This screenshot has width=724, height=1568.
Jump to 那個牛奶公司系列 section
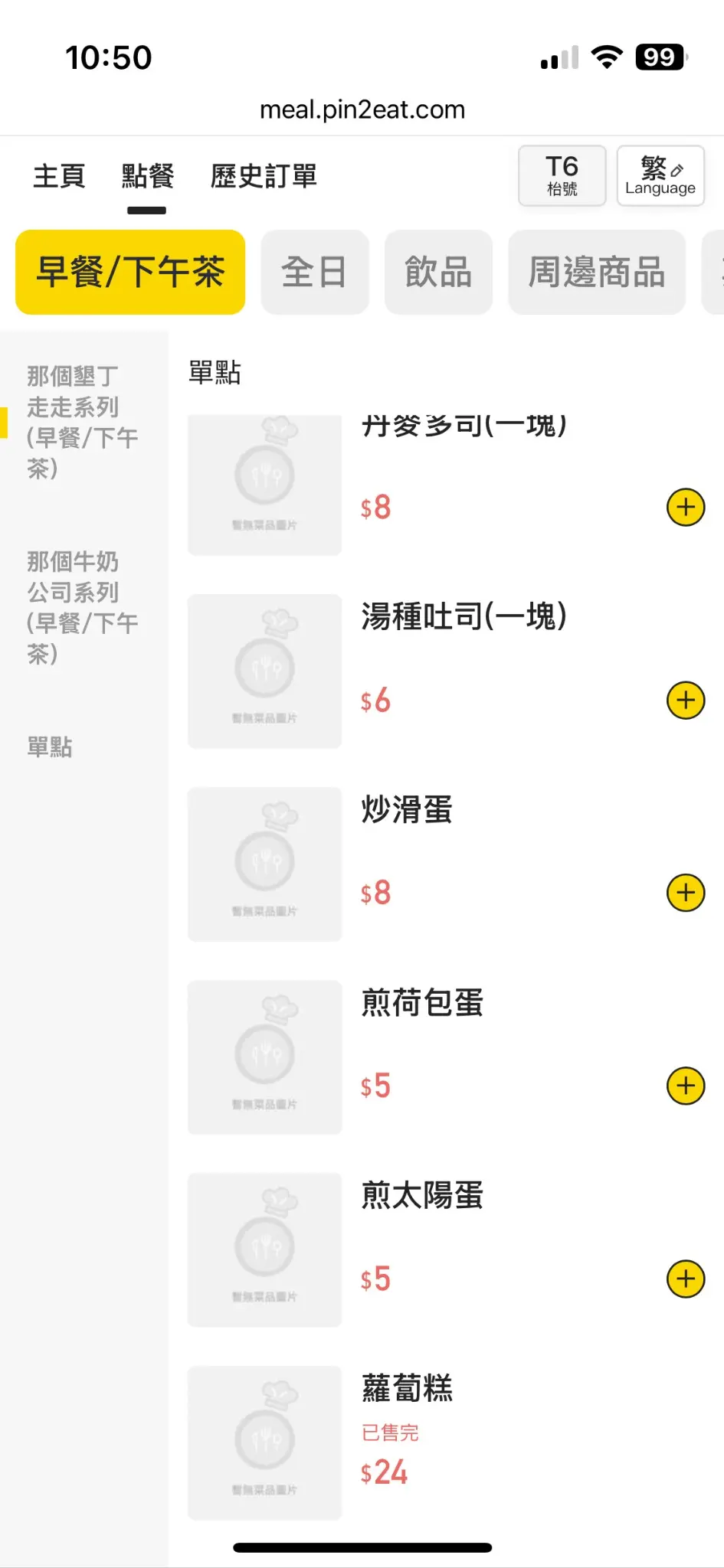click(x=82, y=607)
